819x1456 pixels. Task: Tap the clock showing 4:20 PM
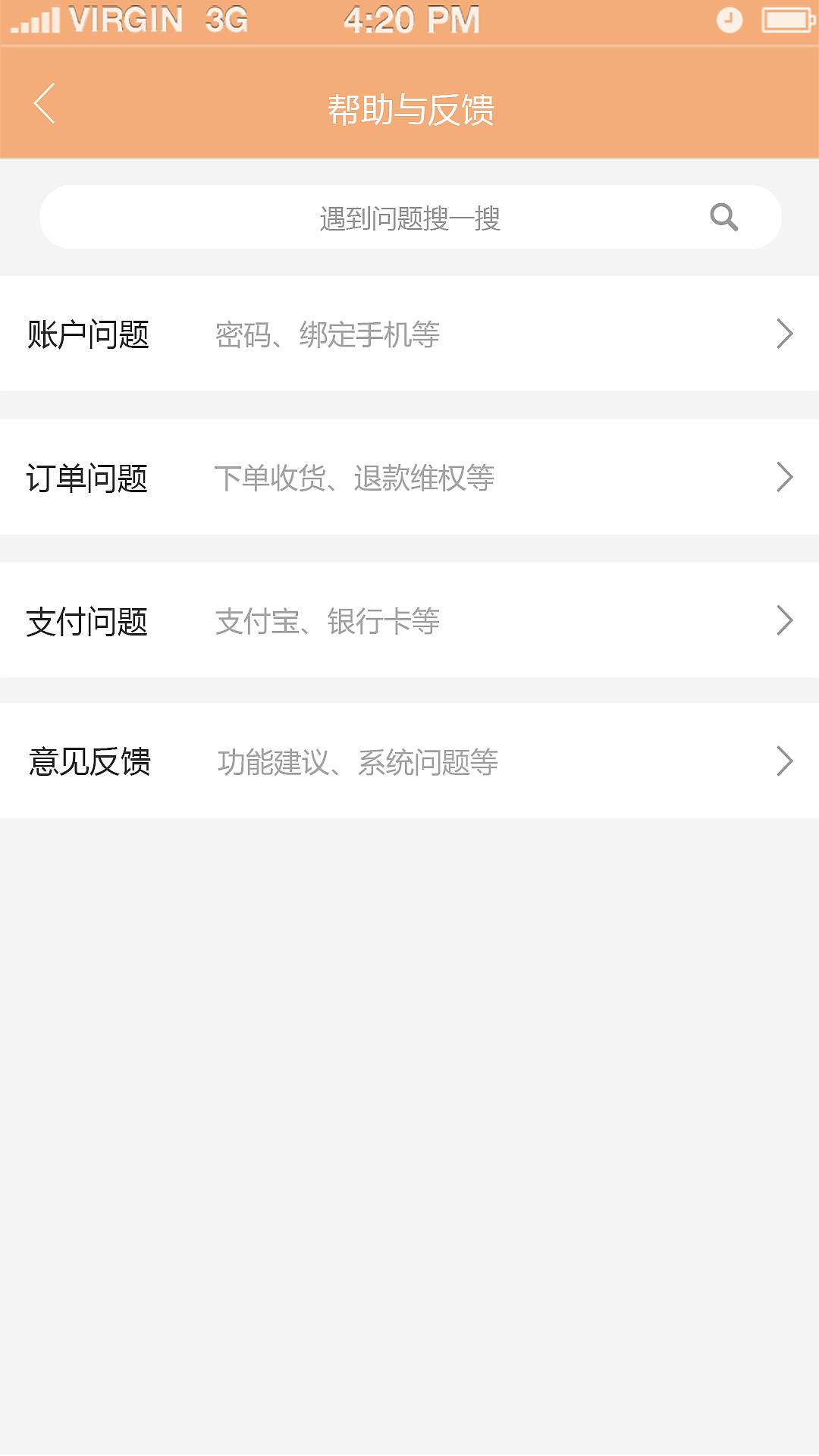click(x=413, y=20)
